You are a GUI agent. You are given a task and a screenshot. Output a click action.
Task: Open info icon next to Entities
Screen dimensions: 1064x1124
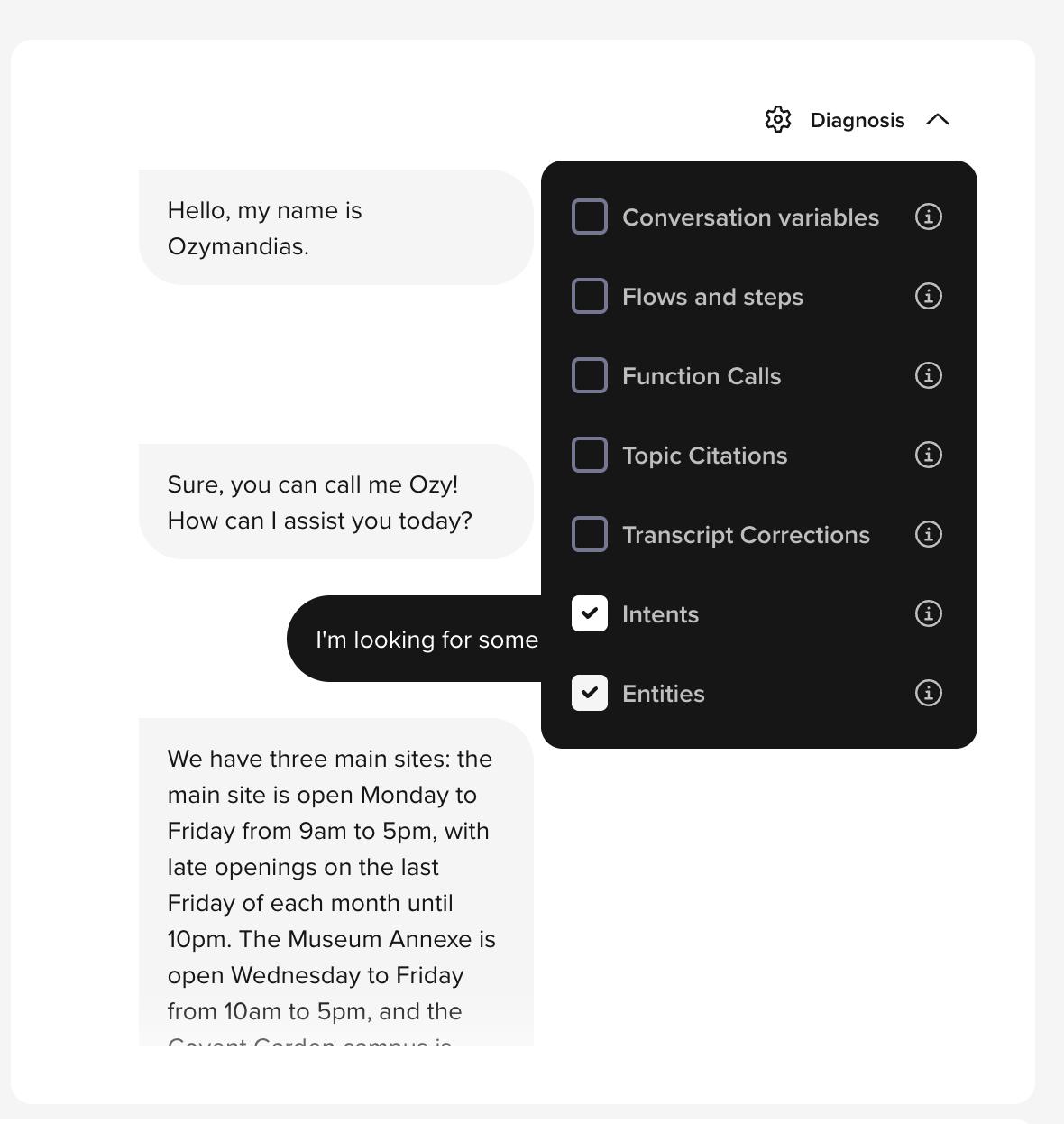(928, 694)
